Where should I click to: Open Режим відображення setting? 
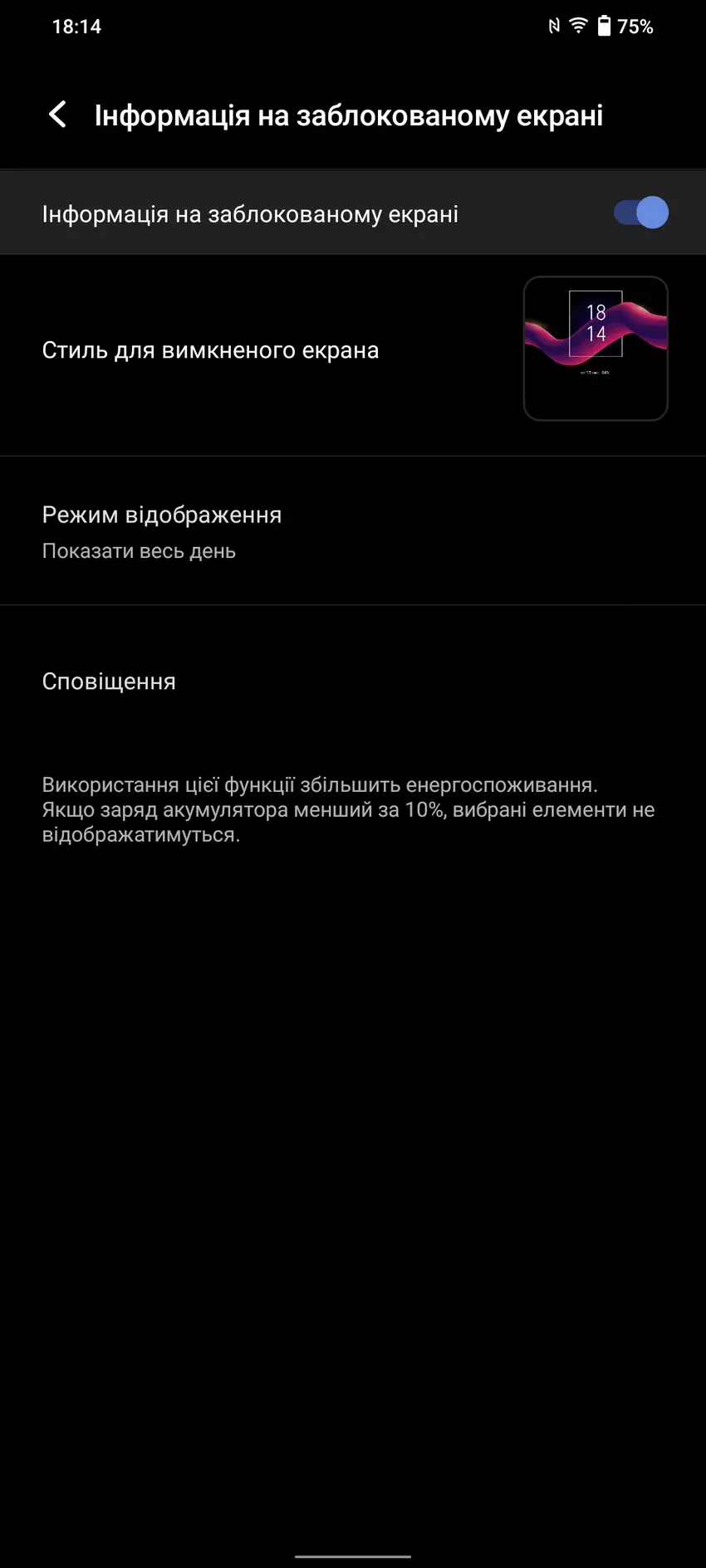(353, 531)
